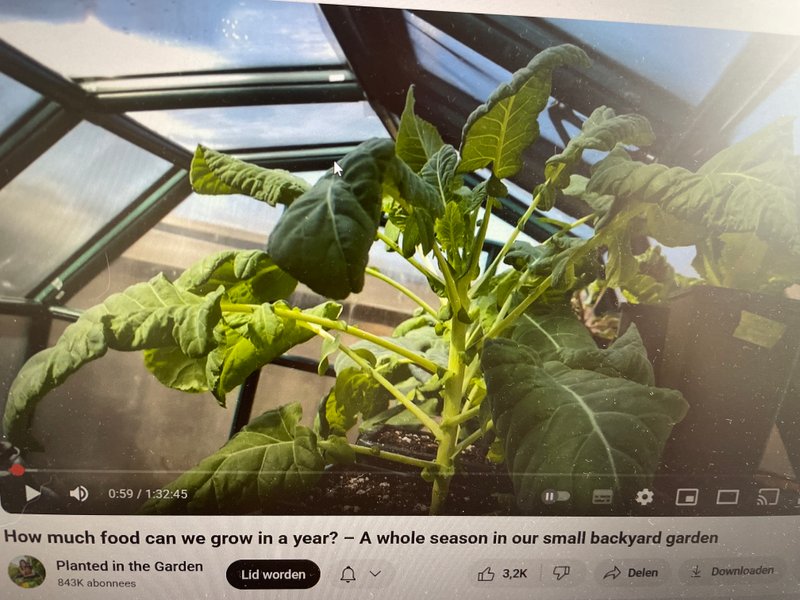
Task: Open the channel avatar picture
Action: (x=27, y=572)
